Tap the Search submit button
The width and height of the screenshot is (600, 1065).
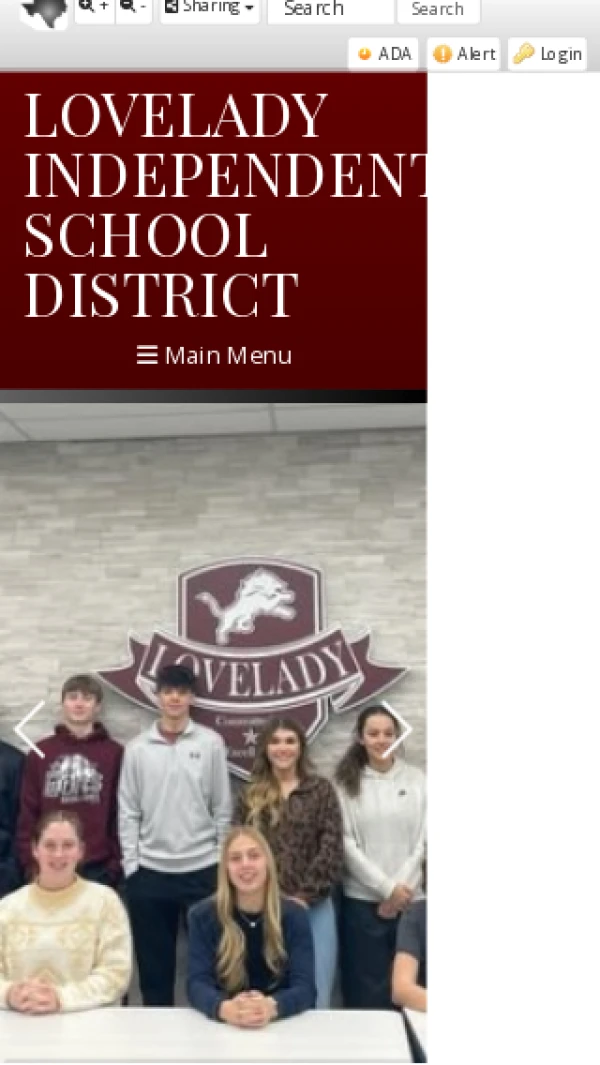point(437,9)
